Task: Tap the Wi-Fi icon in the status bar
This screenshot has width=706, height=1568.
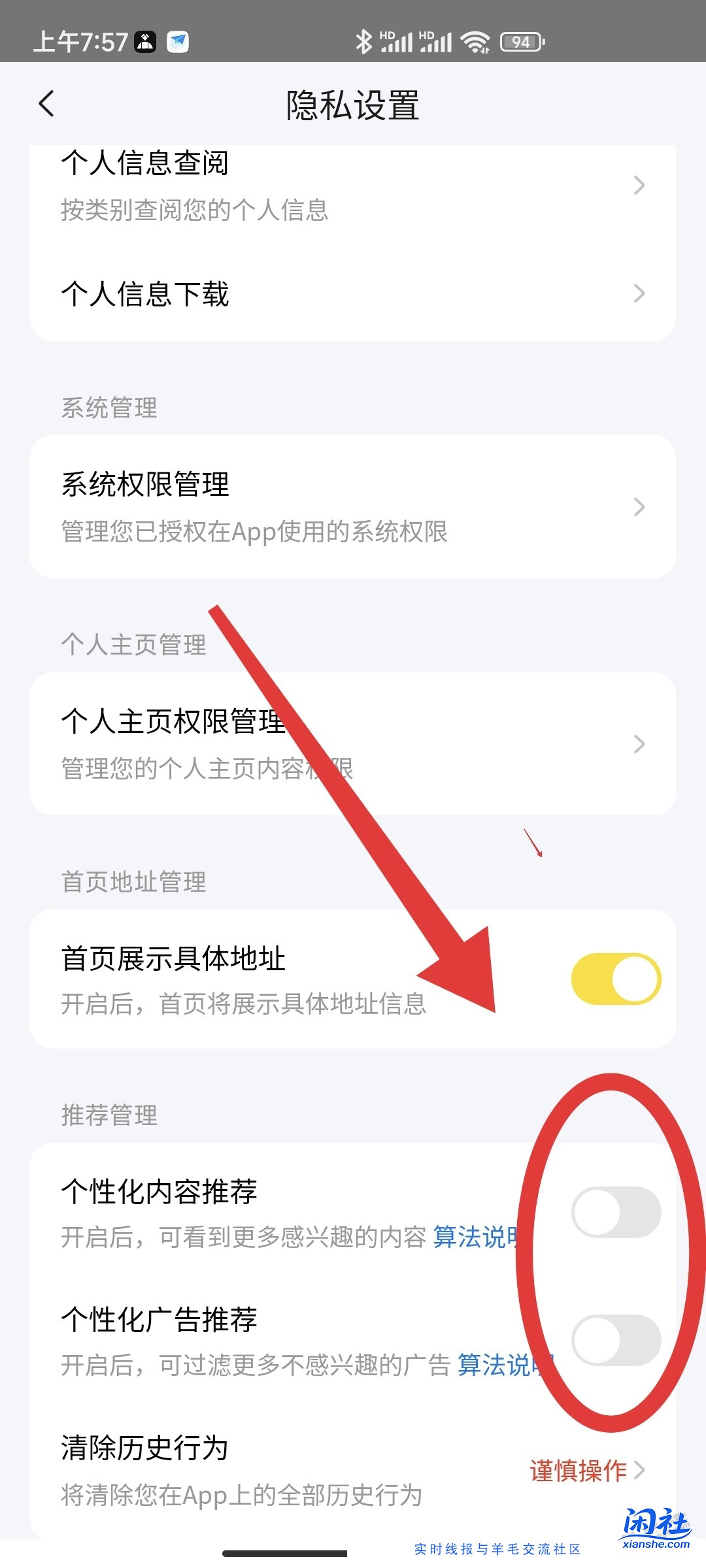Action: click(x=475, y=41)
